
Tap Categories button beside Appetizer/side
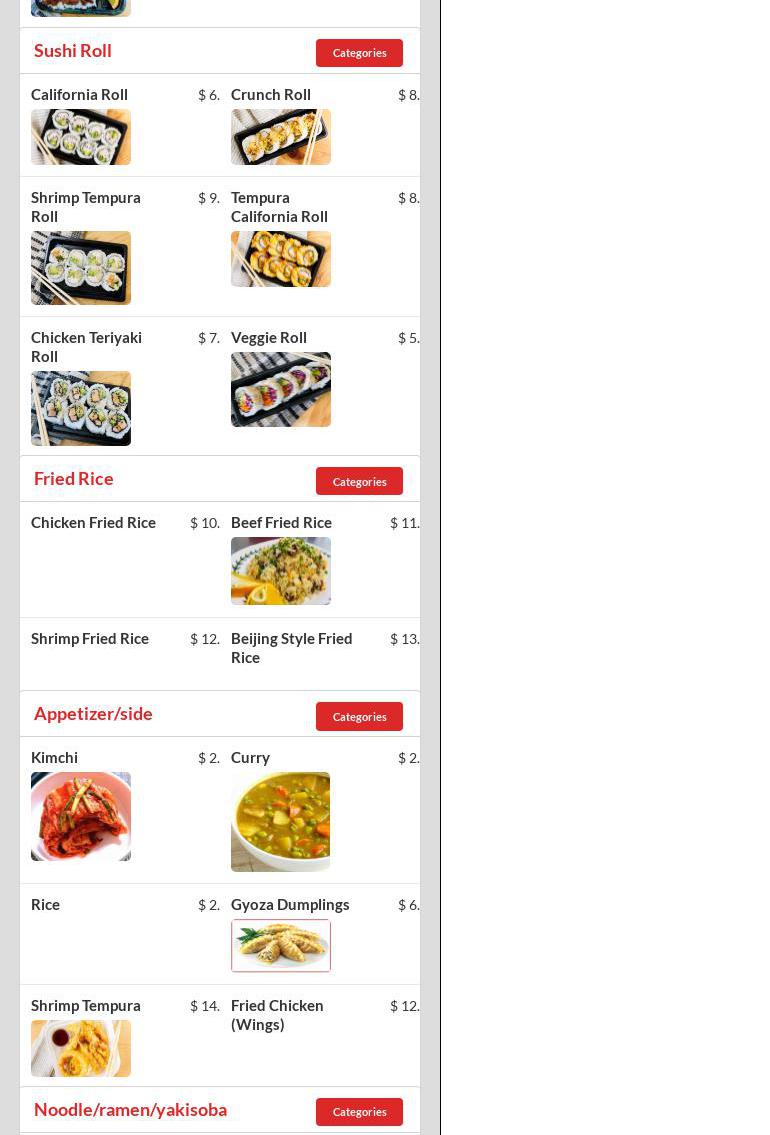click(x=359, y=716)
